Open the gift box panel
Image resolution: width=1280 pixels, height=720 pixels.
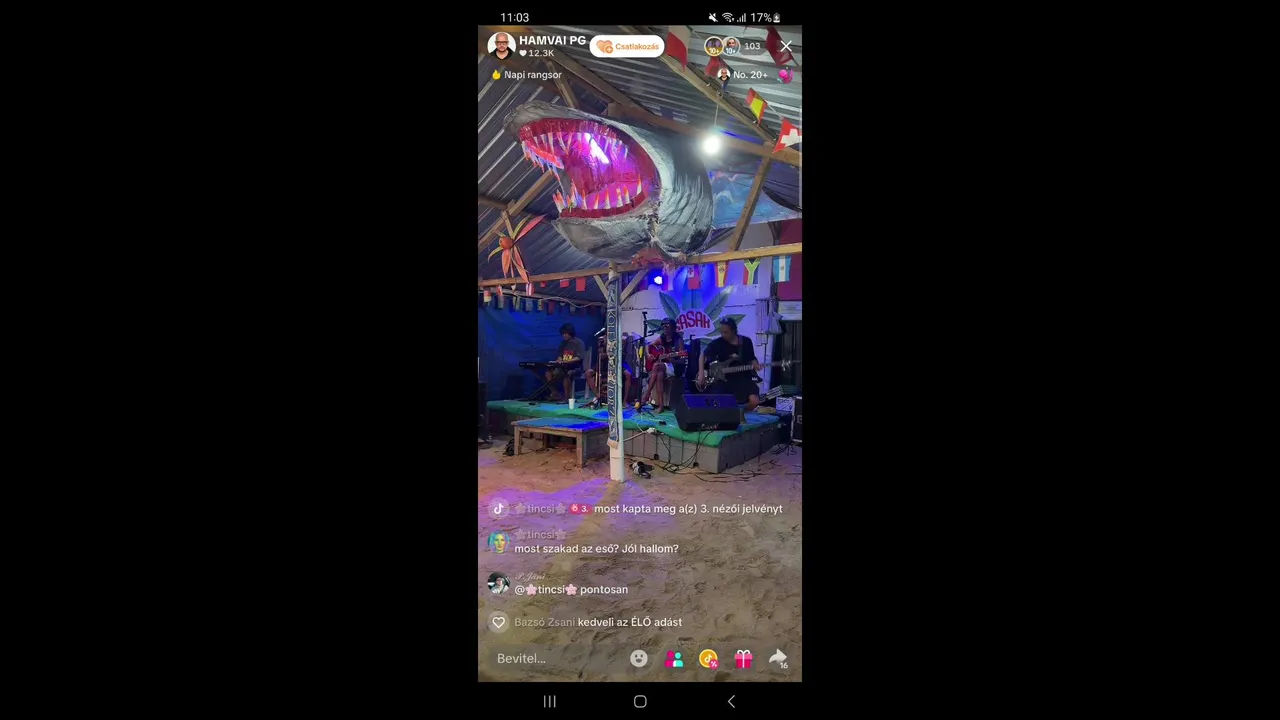point(743,658)
